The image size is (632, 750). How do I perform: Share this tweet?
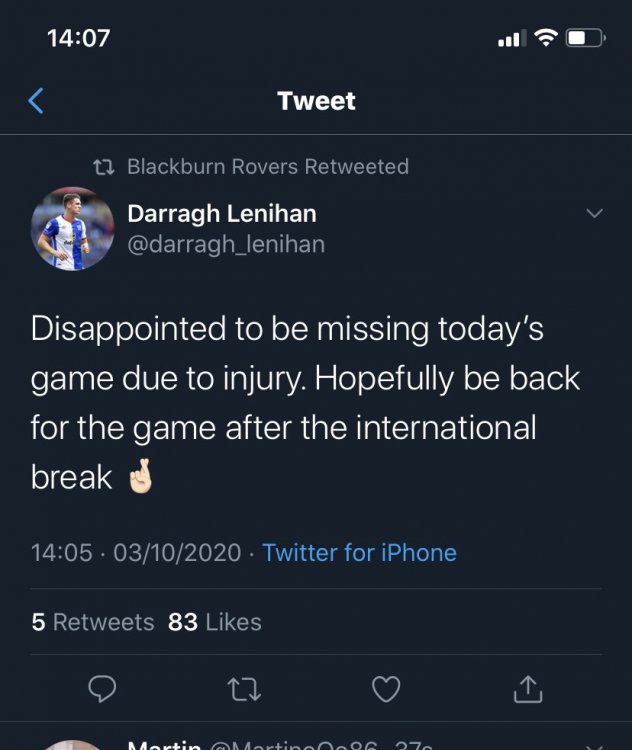pyautogui.click(x=527, y=688)
